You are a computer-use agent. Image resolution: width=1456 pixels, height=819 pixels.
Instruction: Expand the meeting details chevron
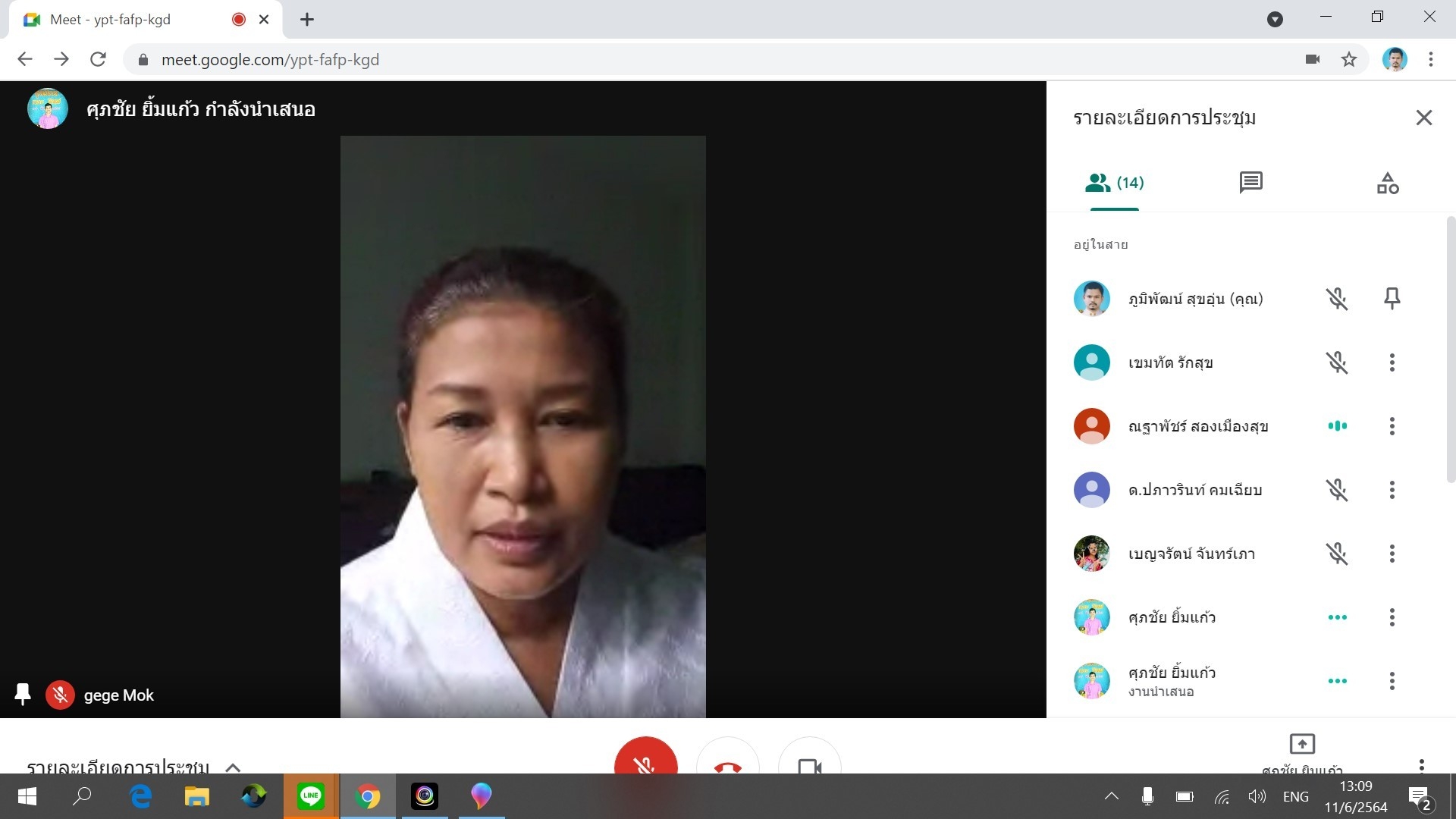pyautogui.click(x=233, y=767)
